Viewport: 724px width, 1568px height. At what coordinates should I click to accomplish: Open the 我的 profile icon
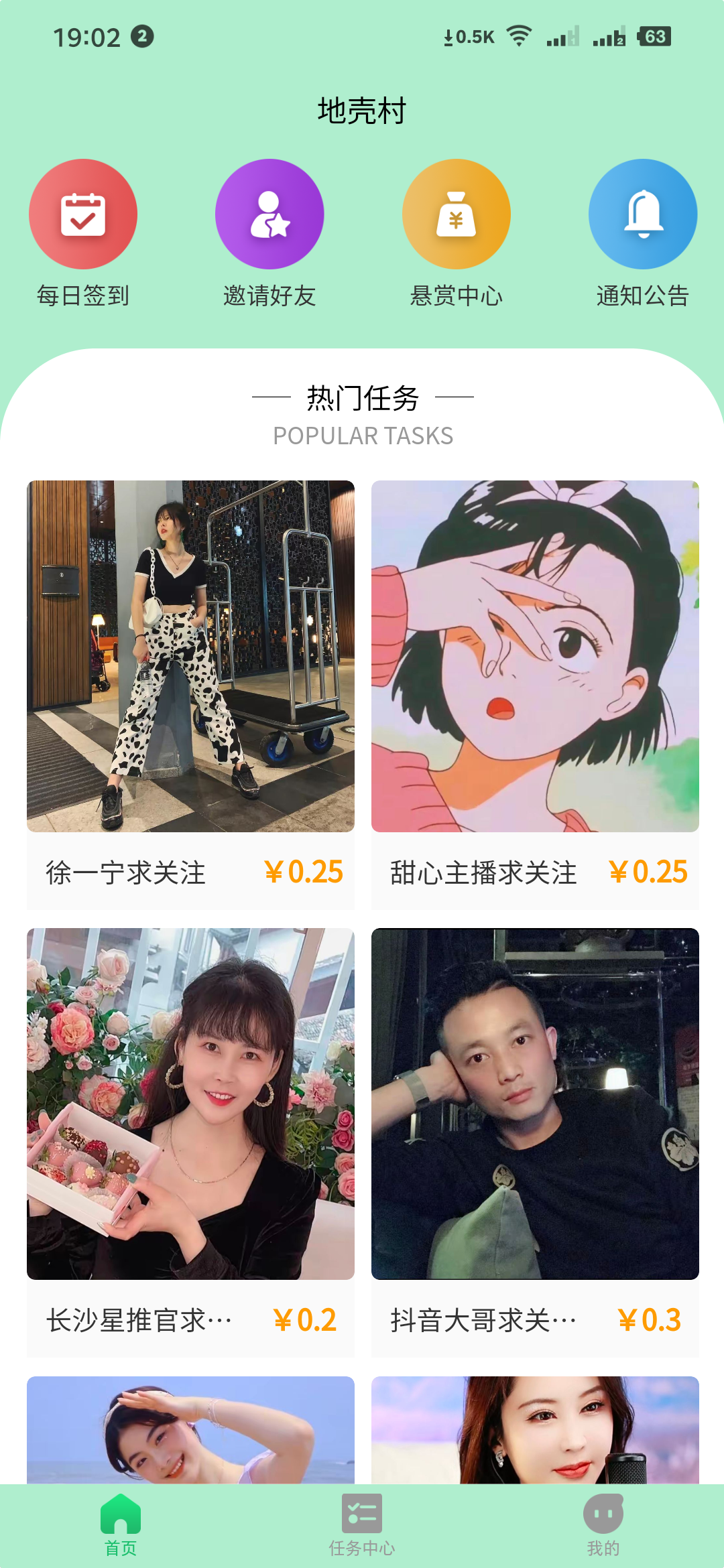pos(603,1514)
